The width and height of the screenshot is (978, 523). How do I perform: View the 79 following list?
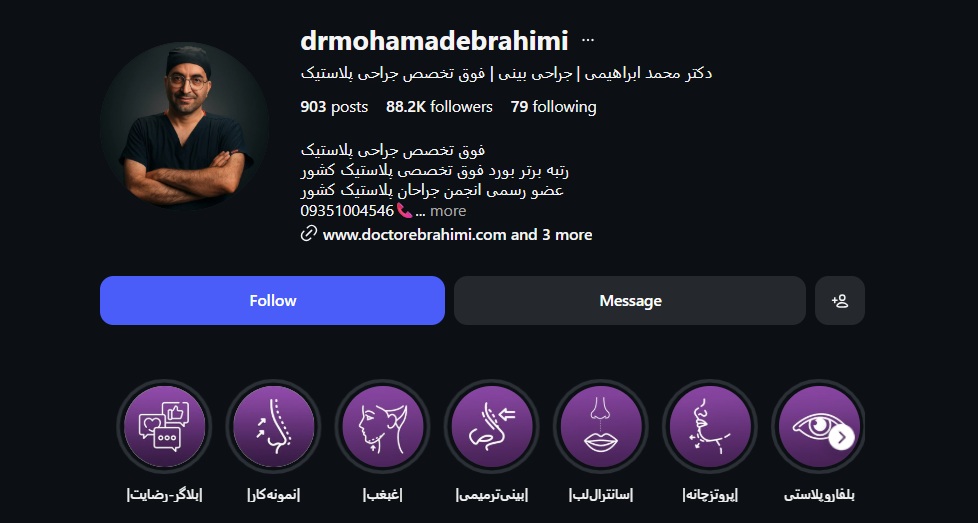(x=553, y=106)
